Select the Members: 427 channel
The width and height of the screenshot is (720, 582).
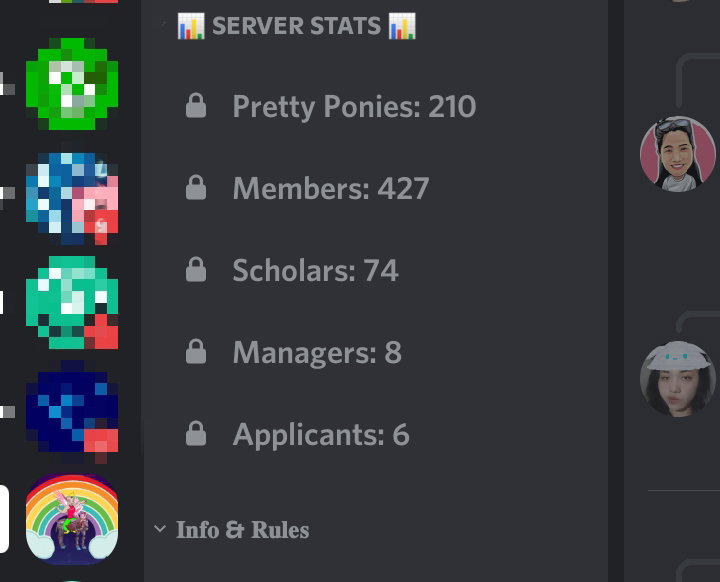click(x=331, y=188)
